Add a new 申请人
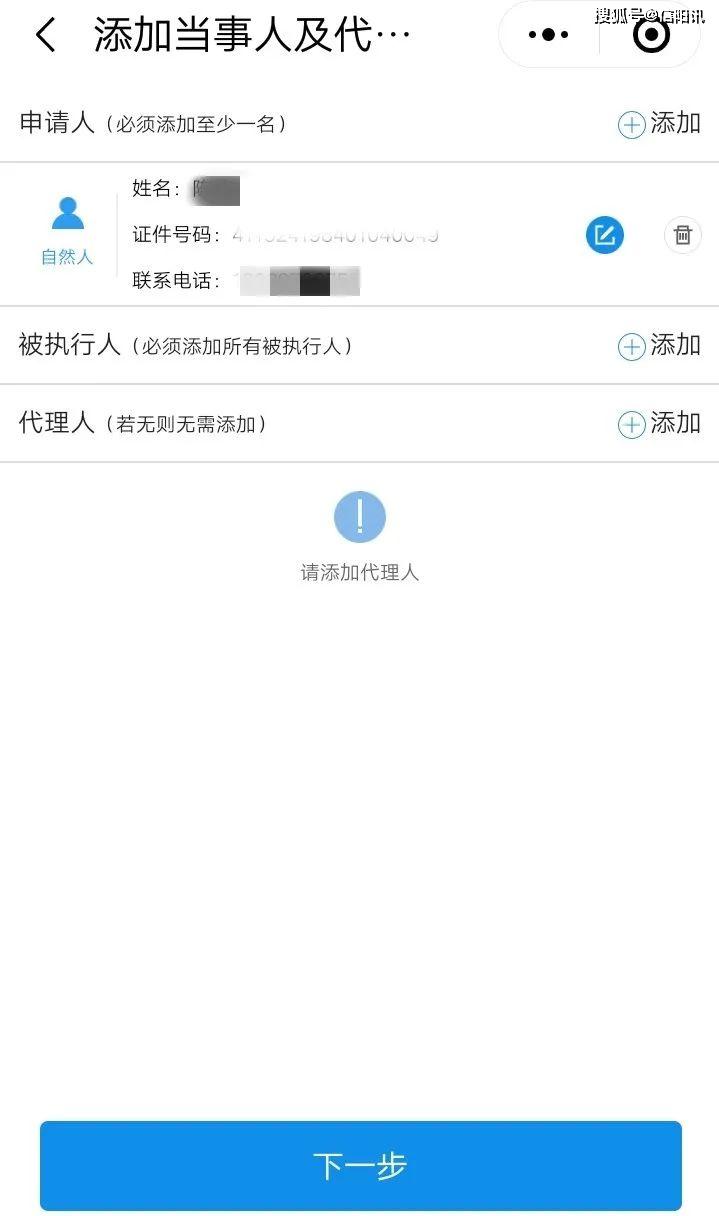Viewport: 719px width, 1216px height. coord(660,123)
